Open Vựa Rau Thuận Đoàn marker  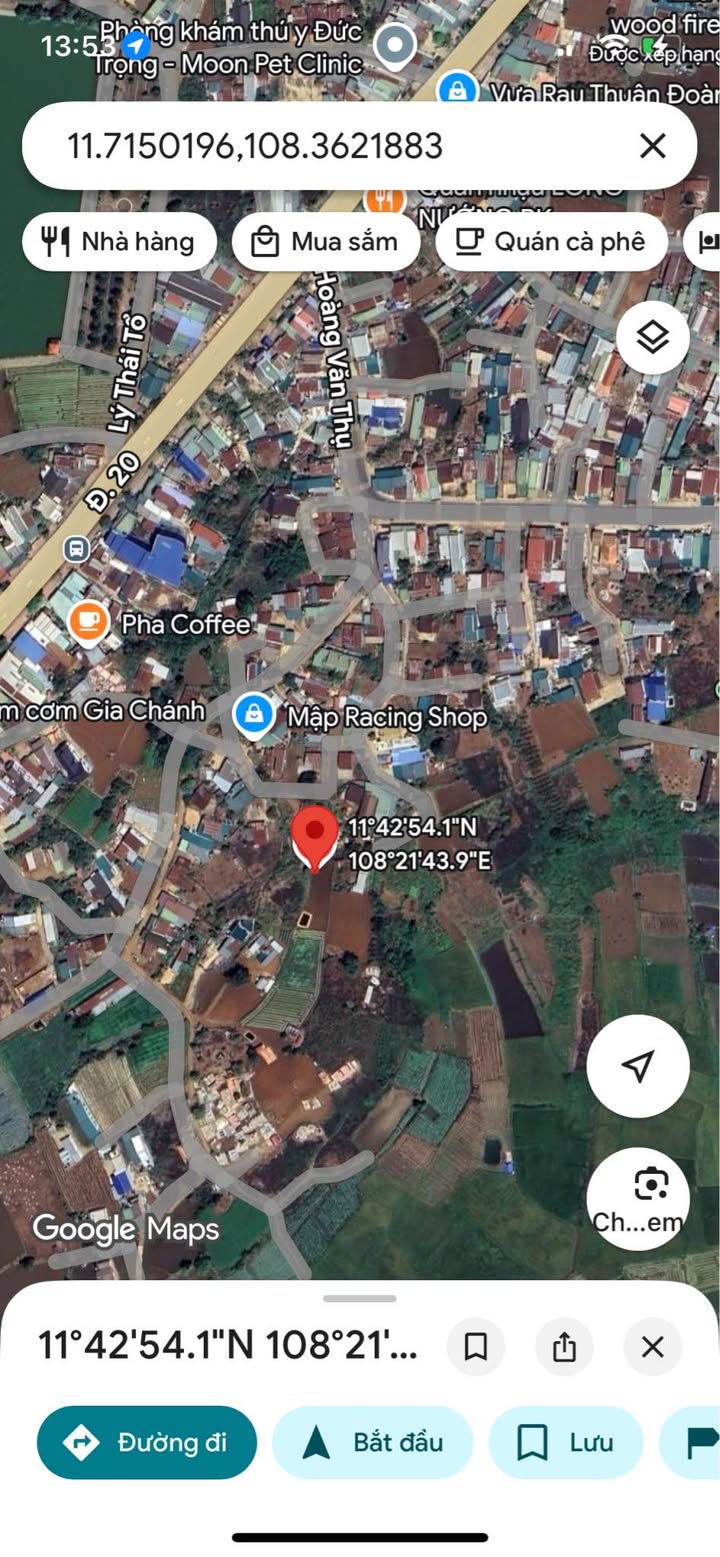click(457, 90)
